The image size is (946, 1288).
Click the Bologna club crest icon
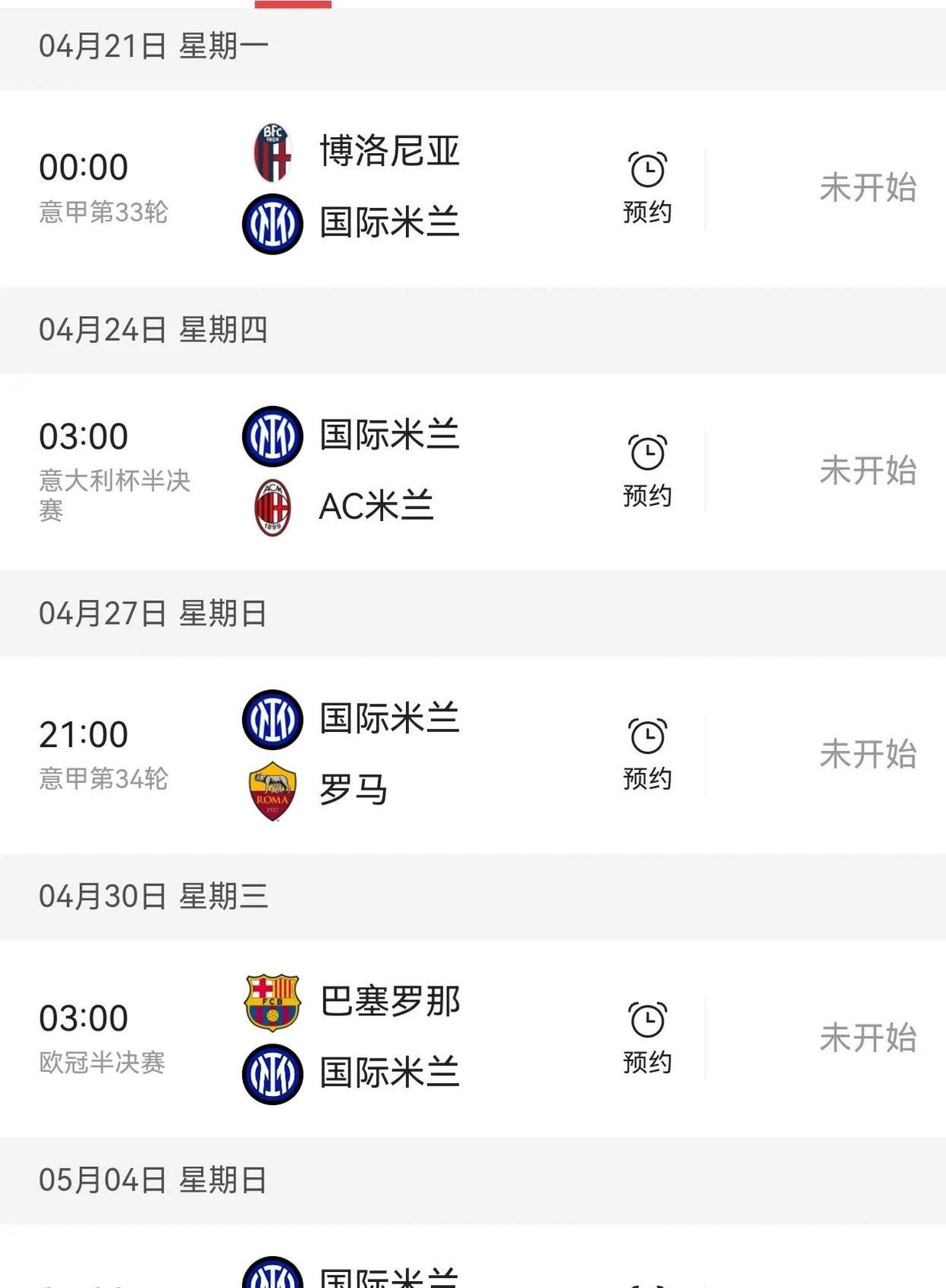coord(272,151)
